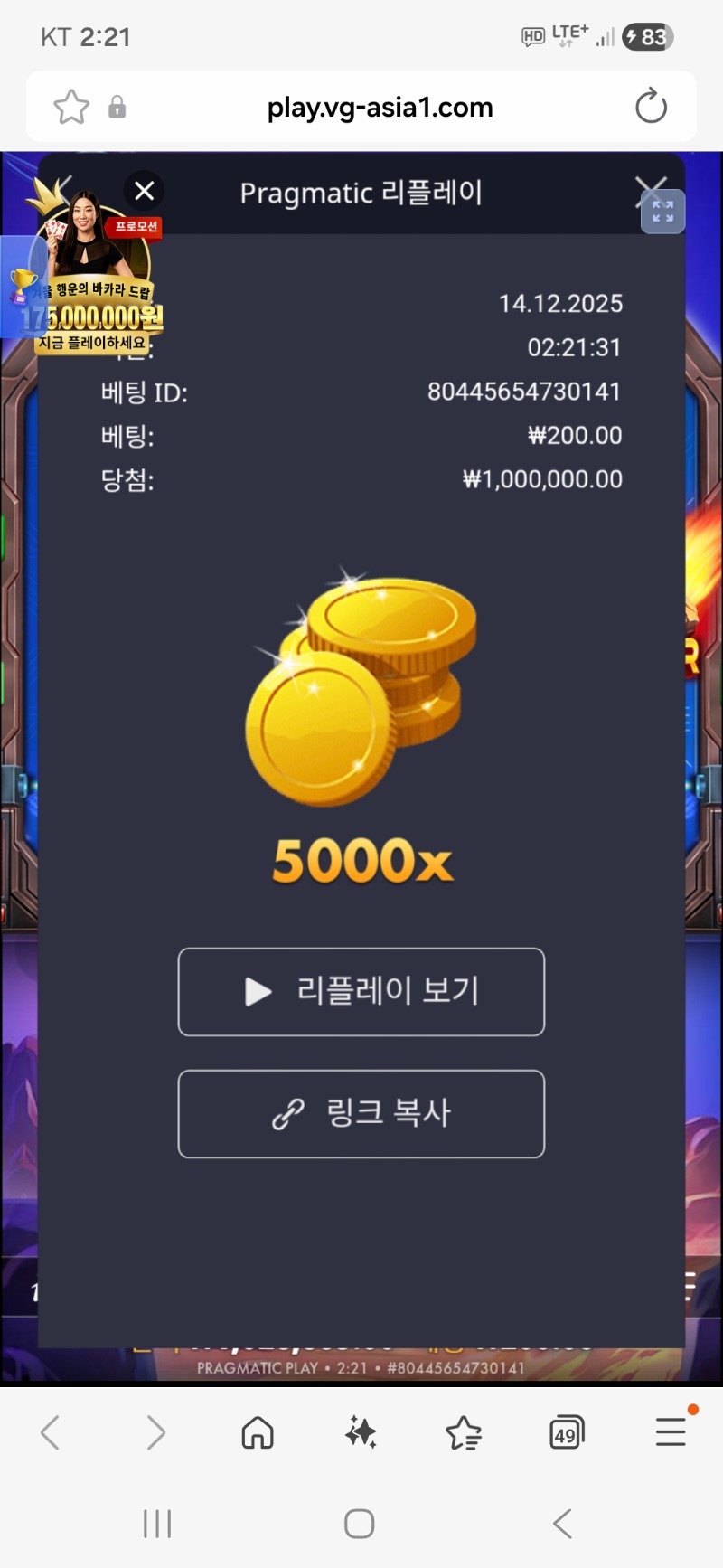Close the Pragmatic 리플레이 dialog
Image resolution: width=723 pixels, height=1568 pixels.
[x=144, y=191]
